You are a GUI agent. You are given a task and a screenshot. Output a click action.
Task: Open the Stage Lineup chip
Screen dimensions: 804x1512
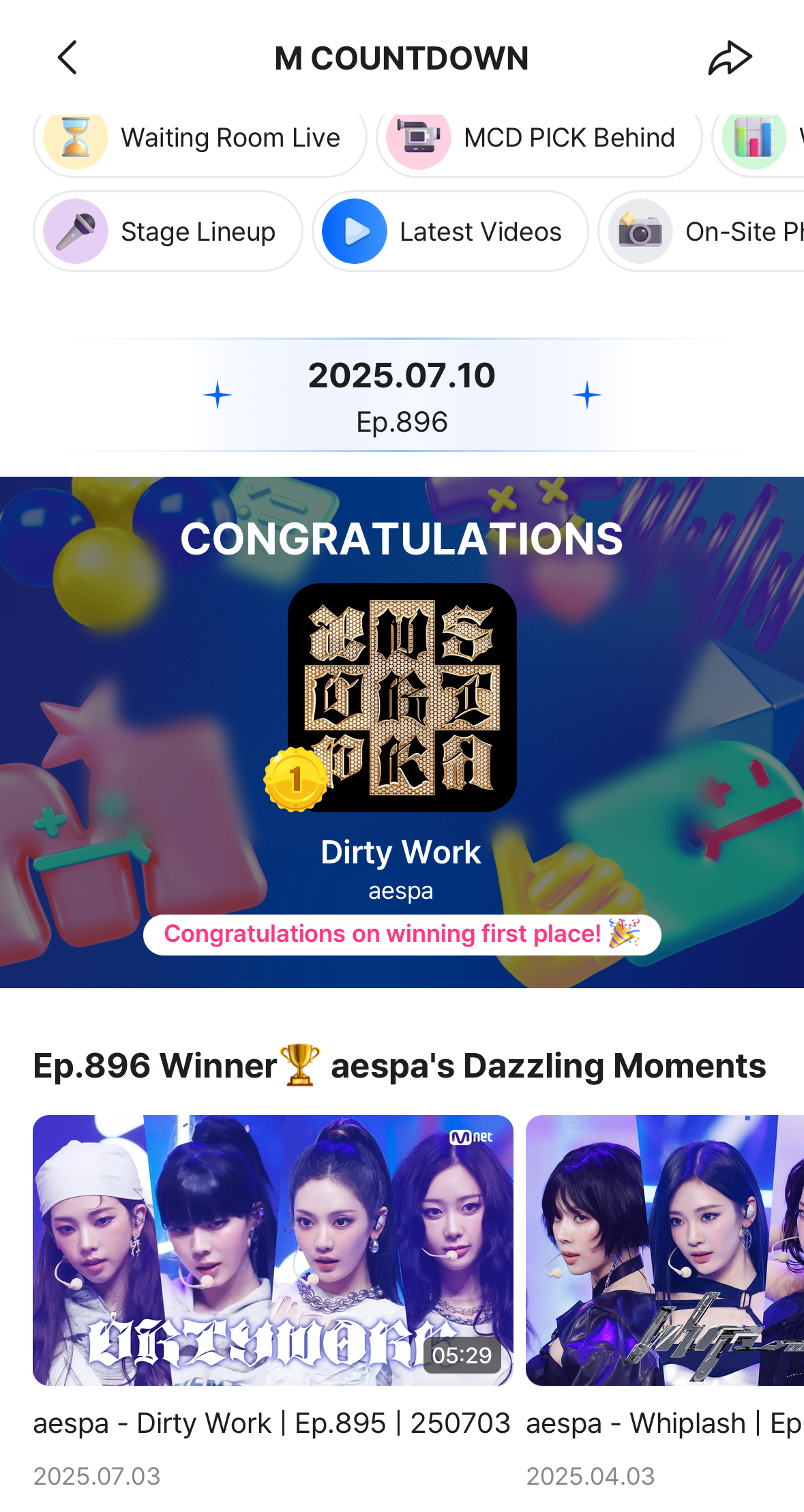tap(168, 232)
